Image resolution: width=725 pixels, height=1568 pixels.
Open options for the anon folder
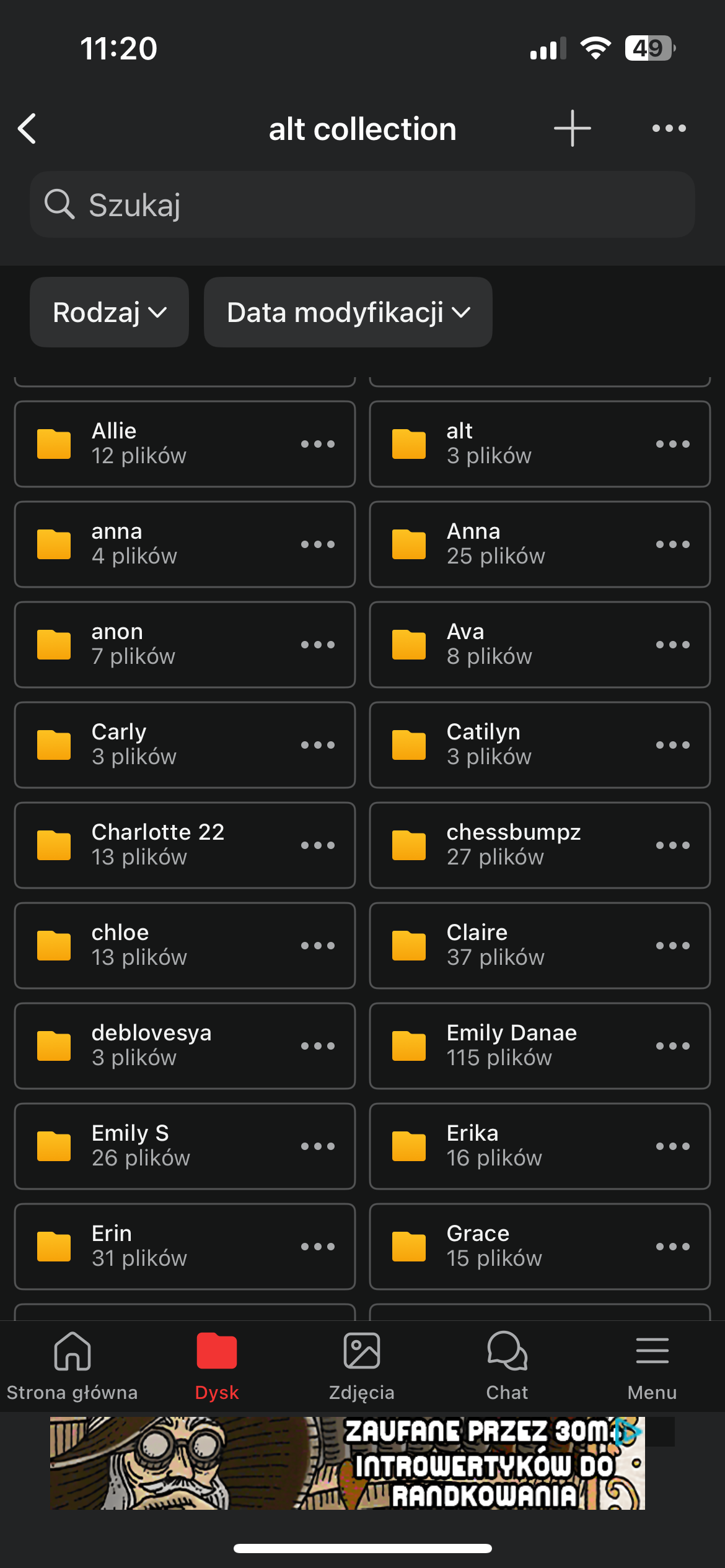[x=317, y=645]
